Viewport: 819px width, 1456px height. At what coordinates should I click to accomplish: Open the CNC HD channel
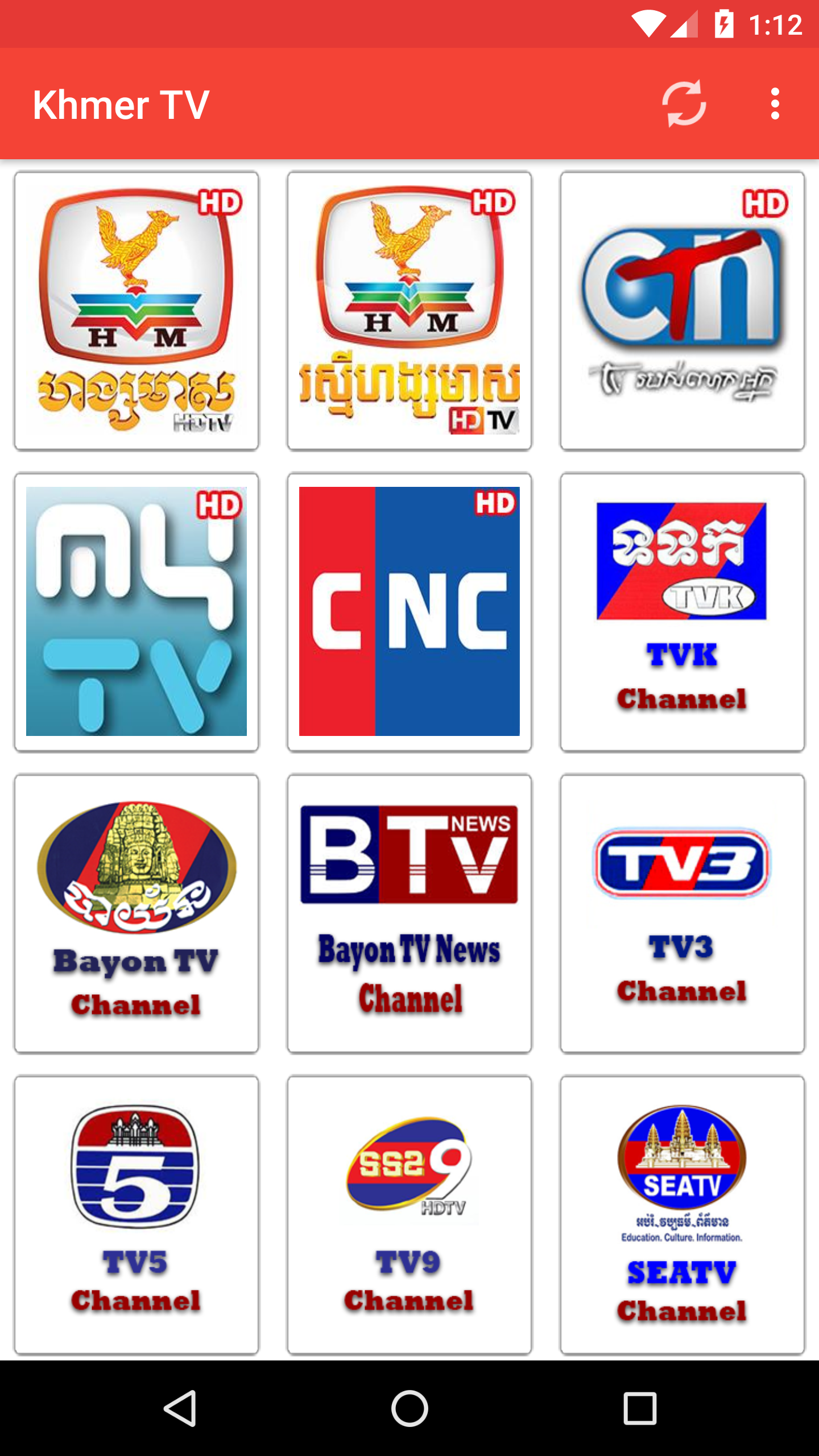coord(409,611)
